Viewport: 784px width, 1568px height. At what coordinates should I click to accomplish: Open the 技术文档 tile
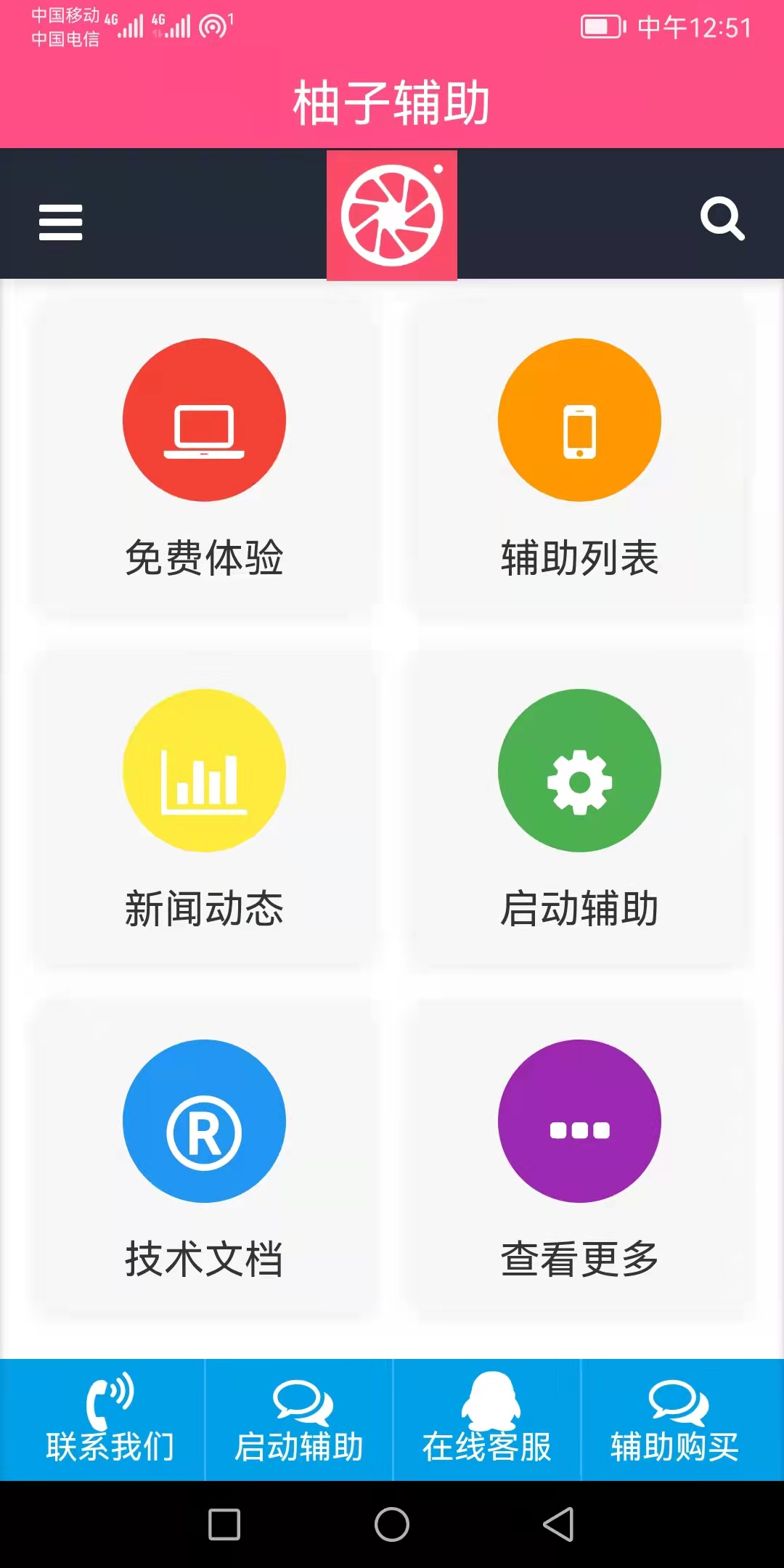[x=204, y=1158]
